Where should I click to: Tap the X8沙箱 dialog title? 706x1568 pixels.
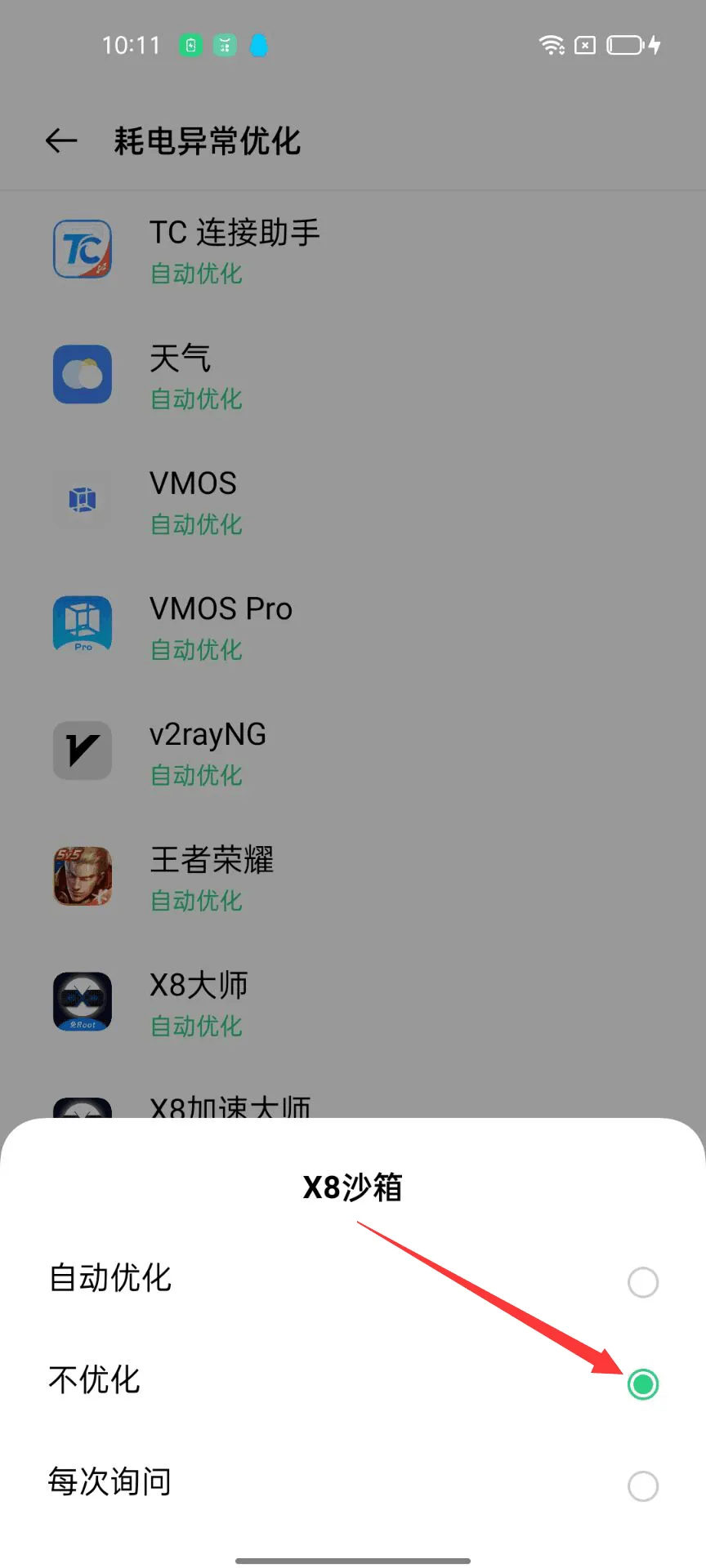click(x=351, y=1188)
